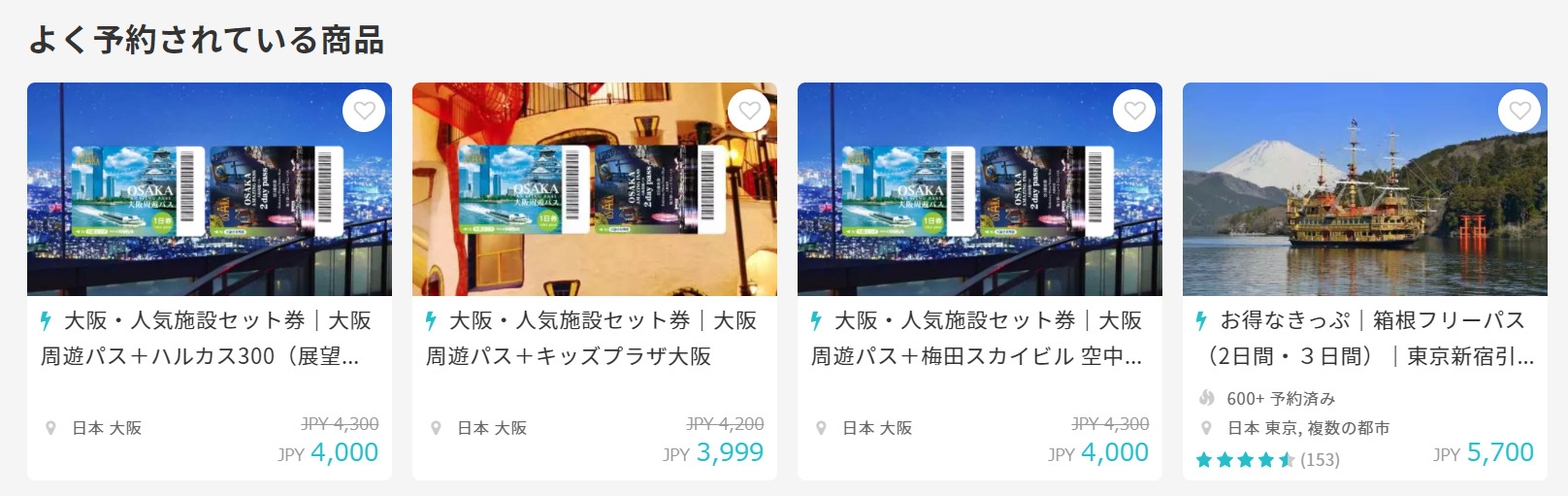Open the 梅田スカイビル set ticket card
This screenshot has width=1568, height=496.
click(x=979, y=339)
